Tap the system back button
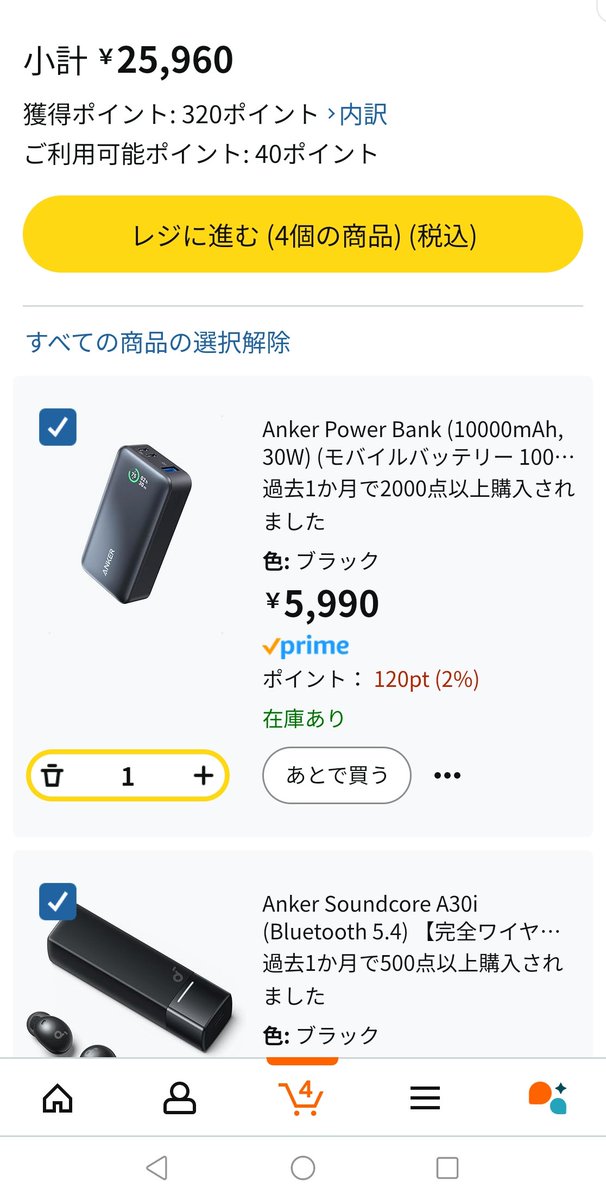 point(156,1167)
